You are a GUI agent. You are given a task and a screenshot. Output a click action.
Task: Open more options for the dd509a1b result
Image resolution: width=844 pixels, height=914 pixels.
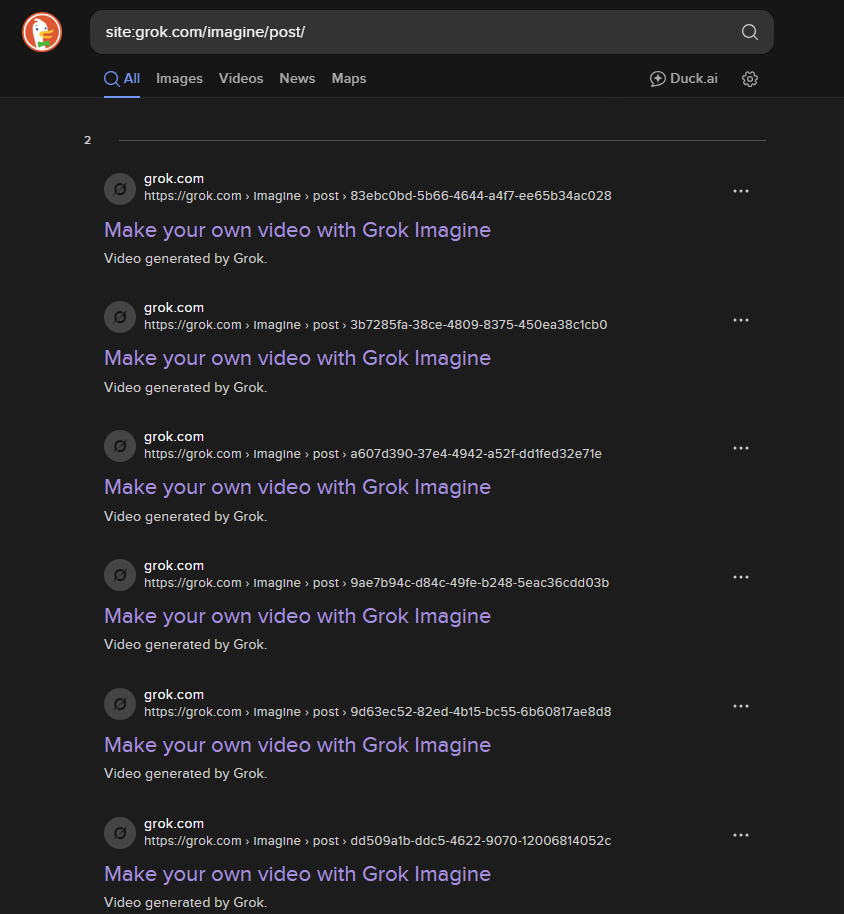(x=741, y=835)
